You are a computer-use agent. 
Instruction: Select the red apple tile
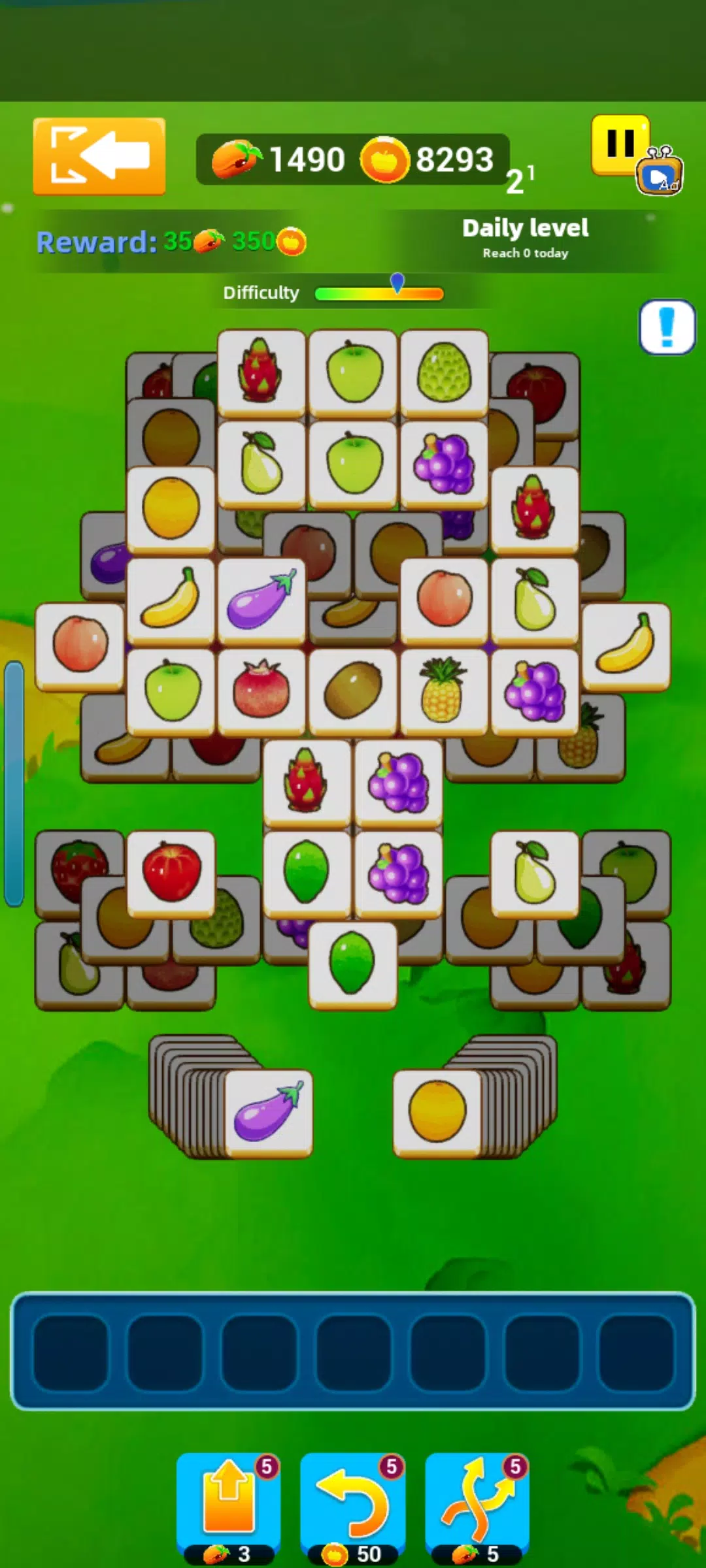point(171,874)
